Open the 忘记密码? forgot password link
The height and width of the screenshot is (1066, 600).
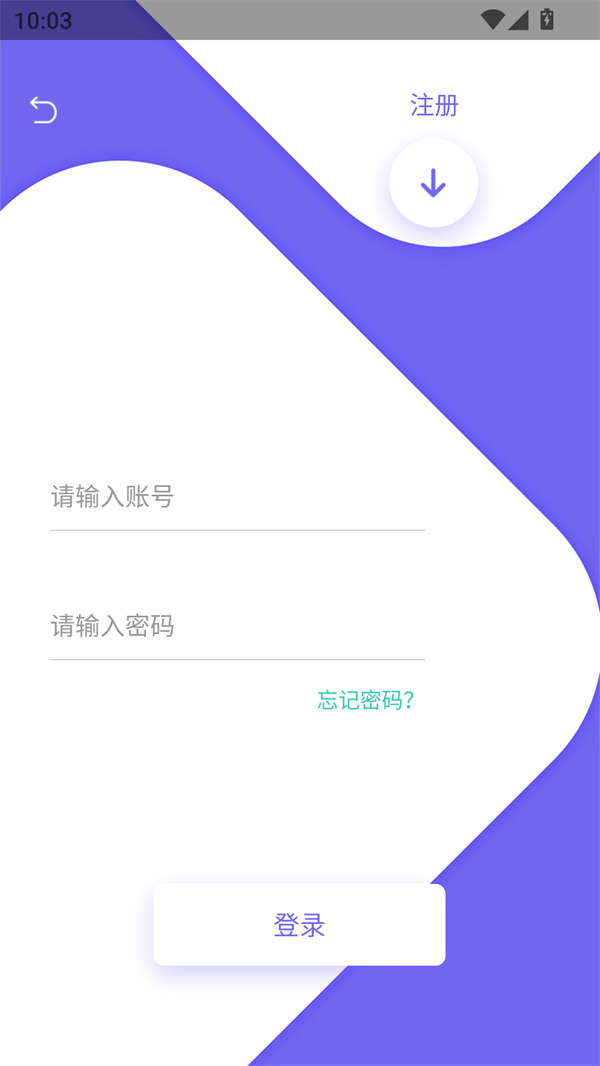tap(366, 700)
